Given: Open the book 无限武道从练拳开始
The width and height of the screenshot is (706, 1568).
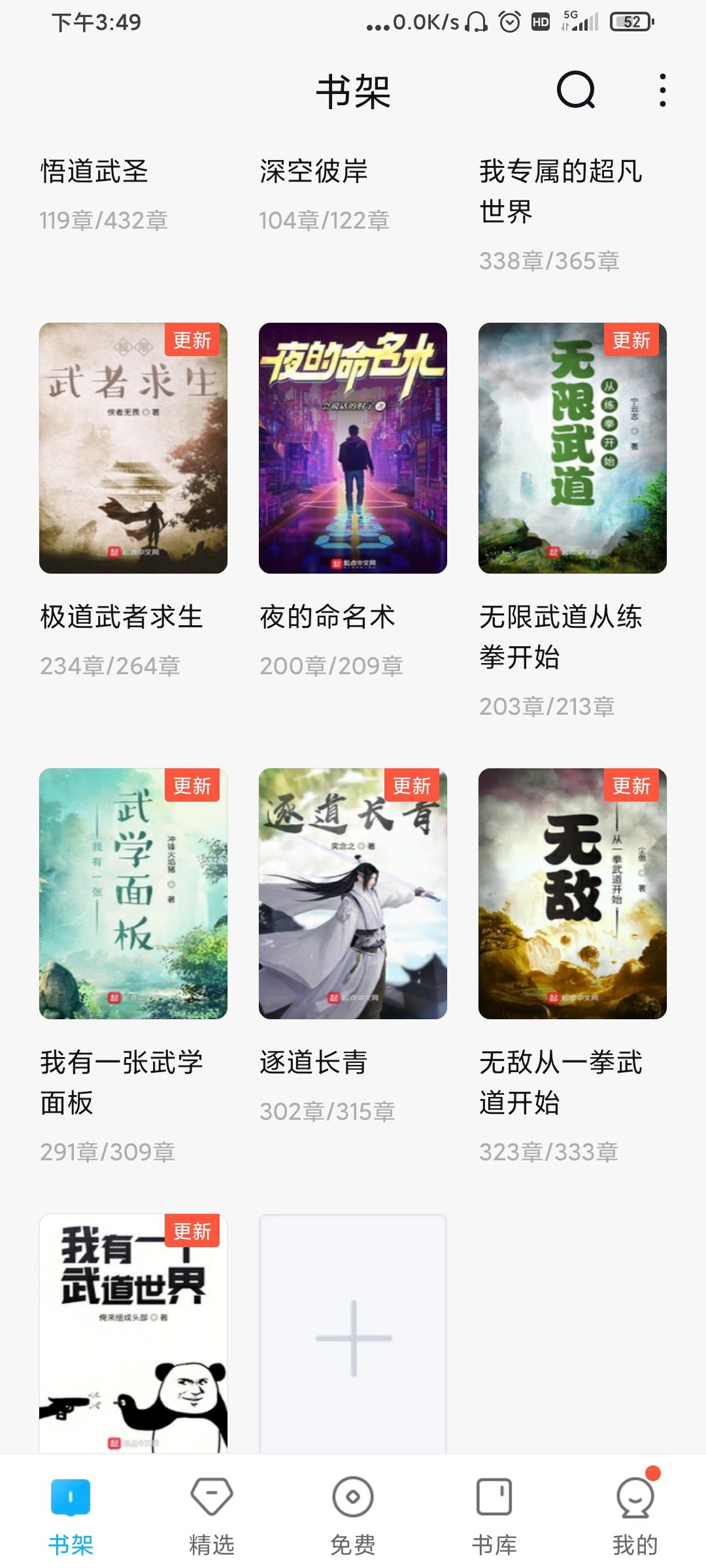Looking at the screenshot, I should (573, 448).
